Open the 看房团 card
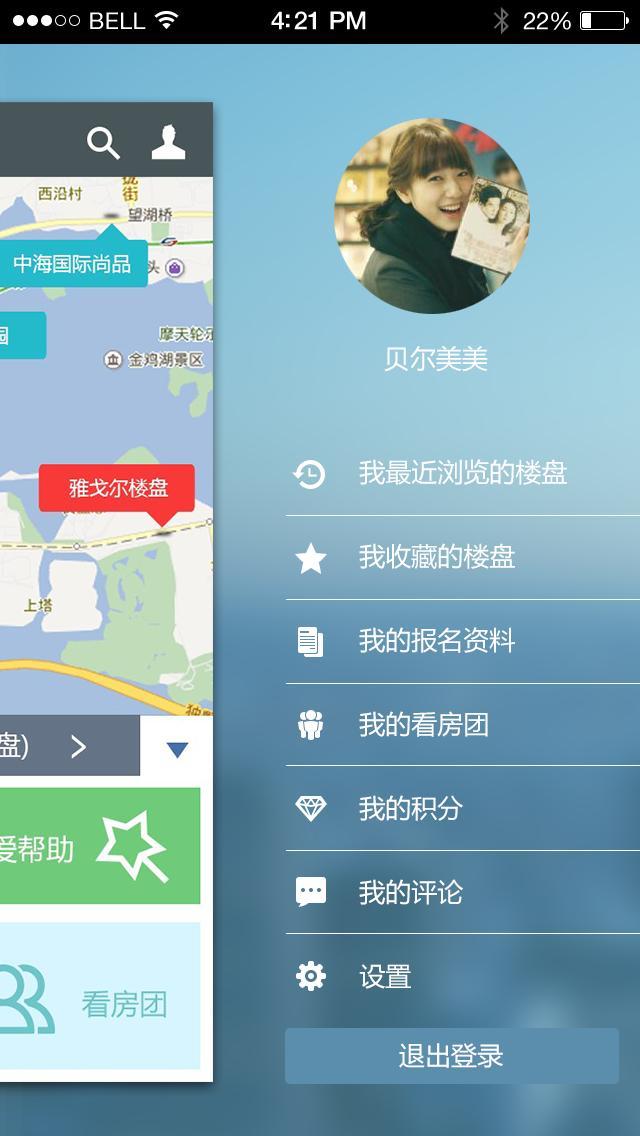 tap(100, 996)
